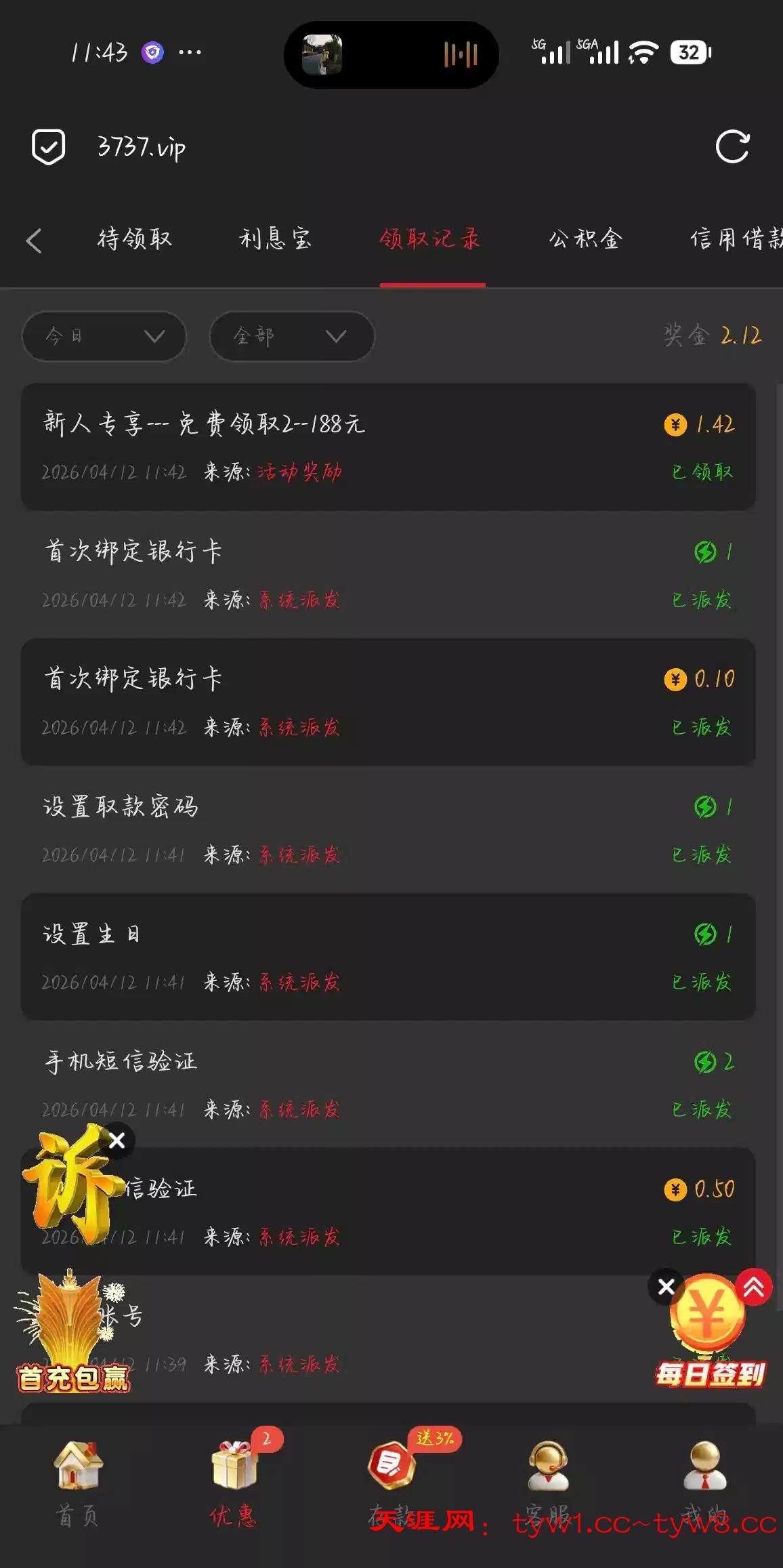Expand the 今日 date dropdown
Image resolution: width=783 pixels, height=1568 pixels.
[x=104, y=336]
